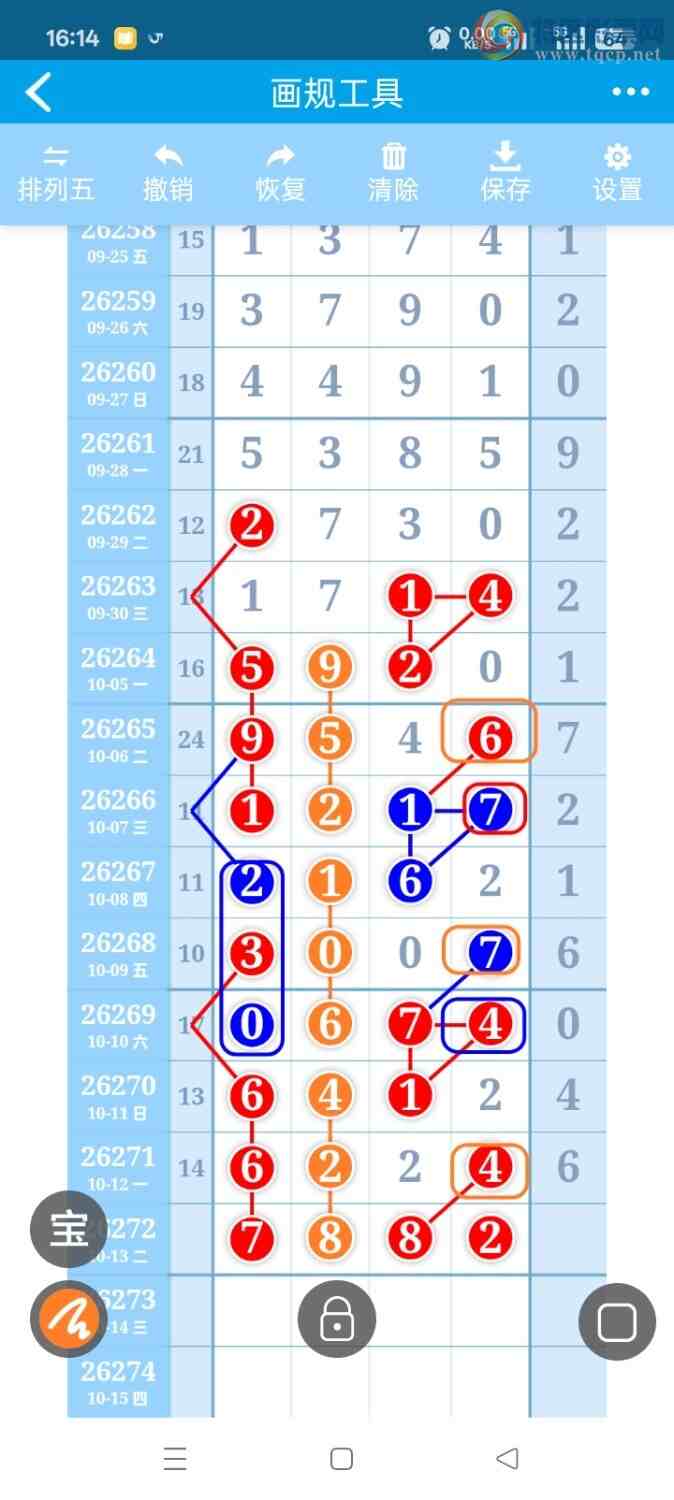Tap system home button in navigation bar
The height and width of the screenshot is (1500, 674).
tap(342, 1459)
